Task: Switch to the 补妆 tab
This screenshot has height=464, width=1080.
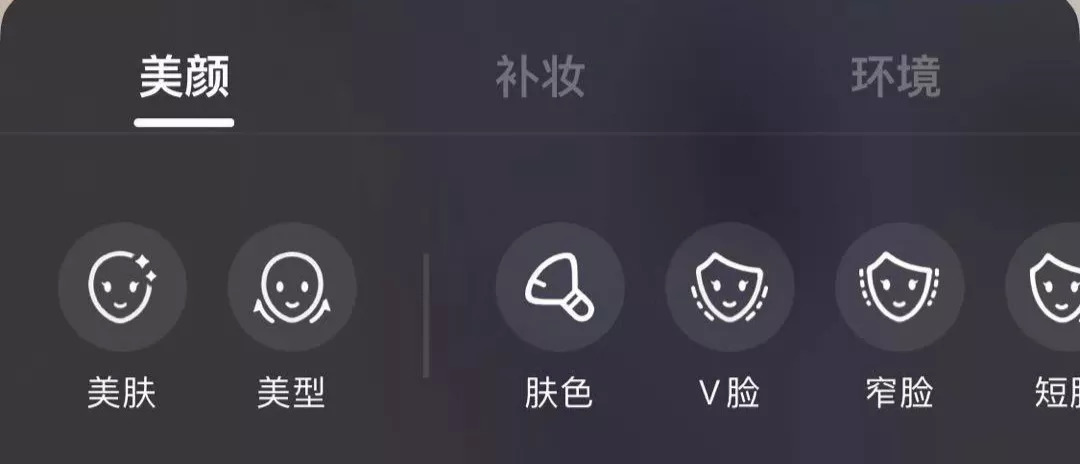Action: (x=540, y=78)
